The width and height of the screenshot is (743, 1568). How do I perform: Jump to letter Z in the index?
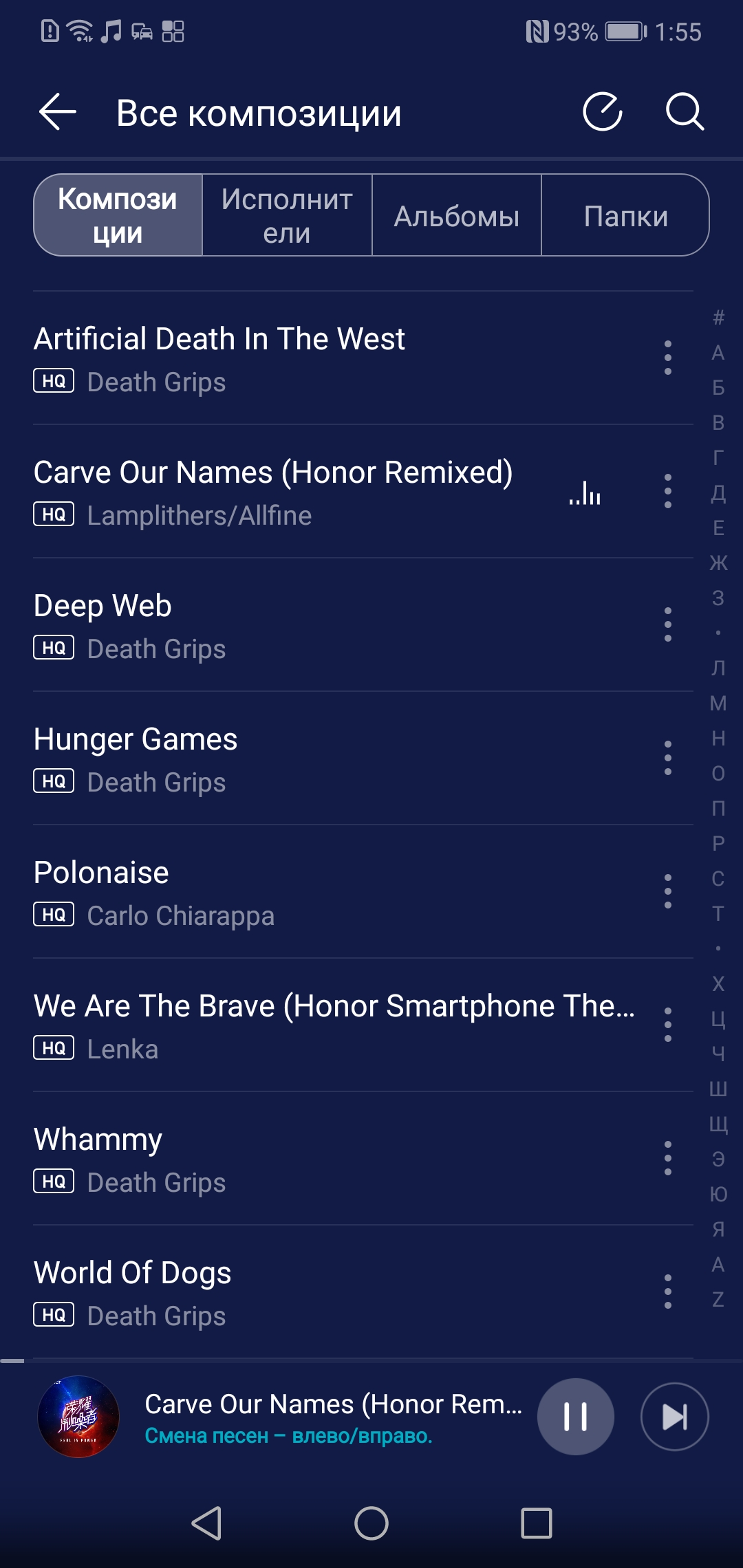click(x=718, y=1299)
